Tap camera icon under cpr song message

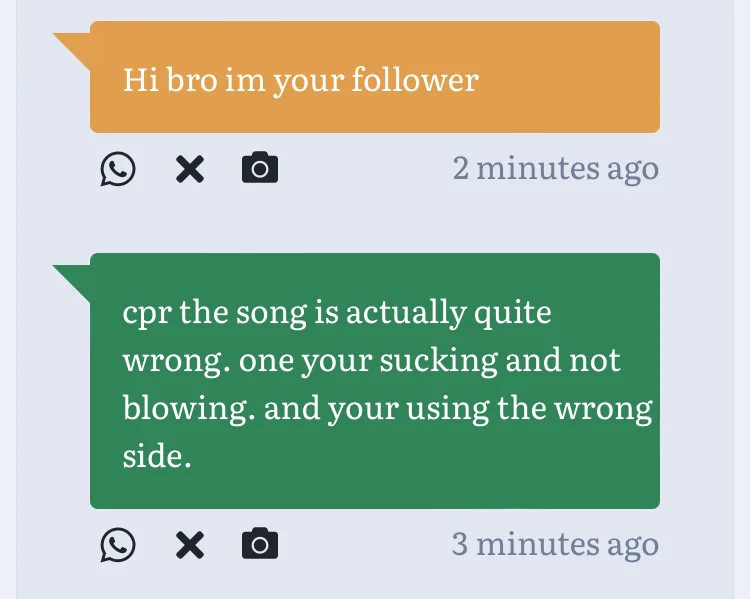point(260,545)
